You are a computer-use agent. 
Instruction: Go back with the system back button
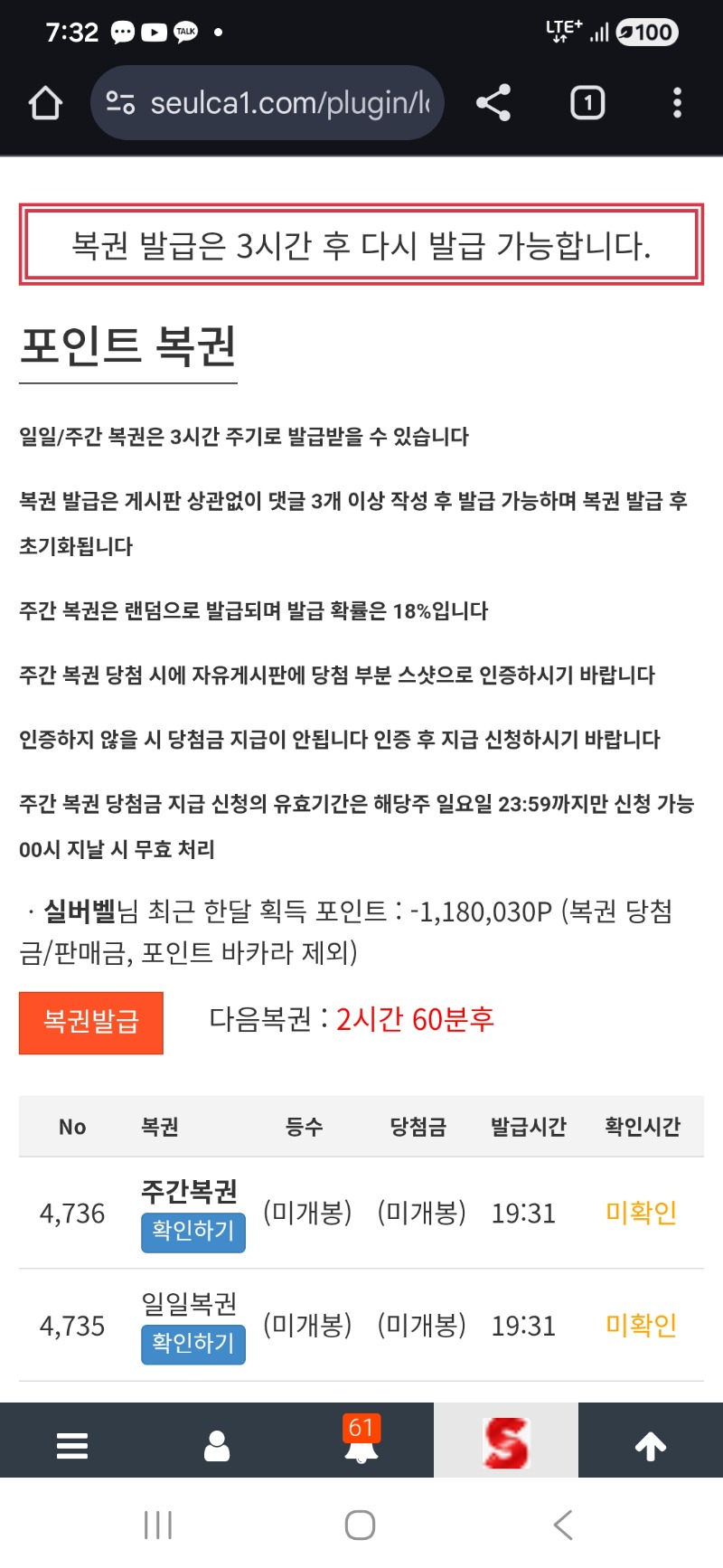pos(563,1525)
